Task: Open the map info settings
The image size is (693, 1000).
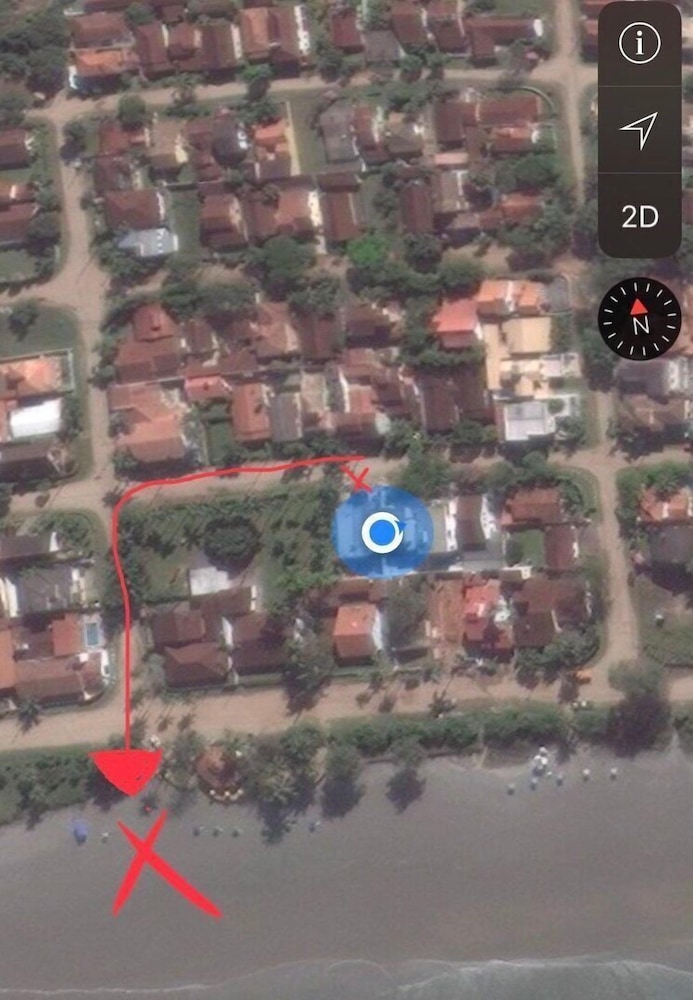Action: point(639,43)
